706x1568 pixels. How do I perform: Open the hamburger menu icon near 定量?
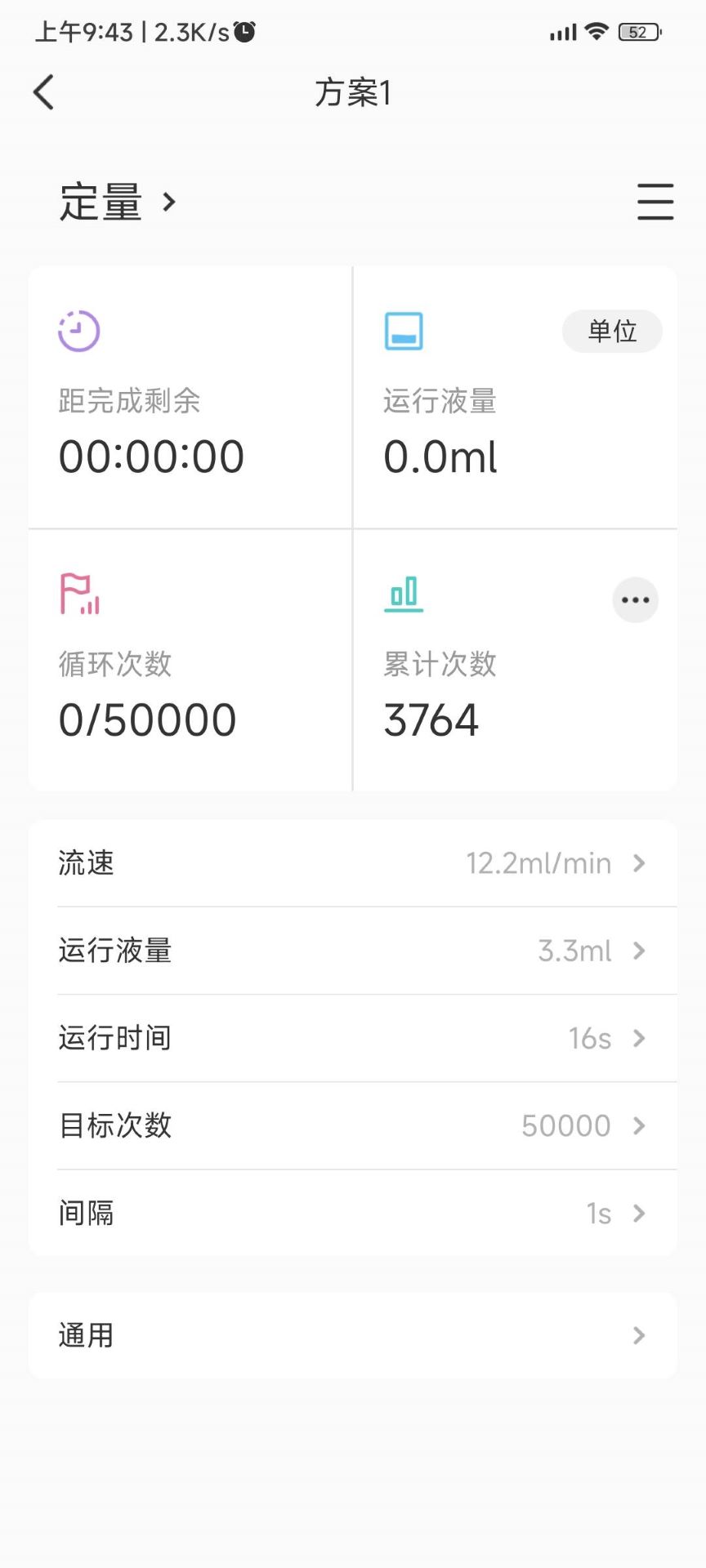tap(655, 203)
